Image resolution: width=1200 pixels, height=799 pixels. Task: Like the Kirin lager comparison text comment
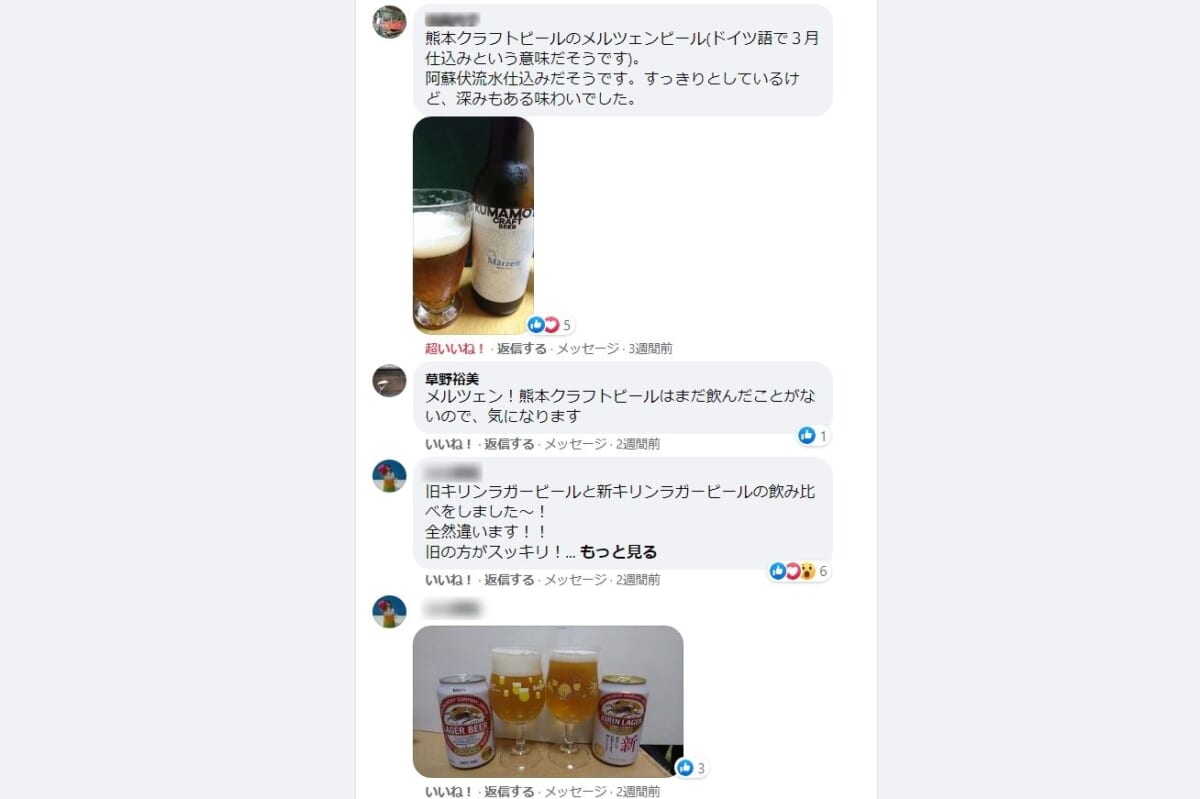click(449, 580)
